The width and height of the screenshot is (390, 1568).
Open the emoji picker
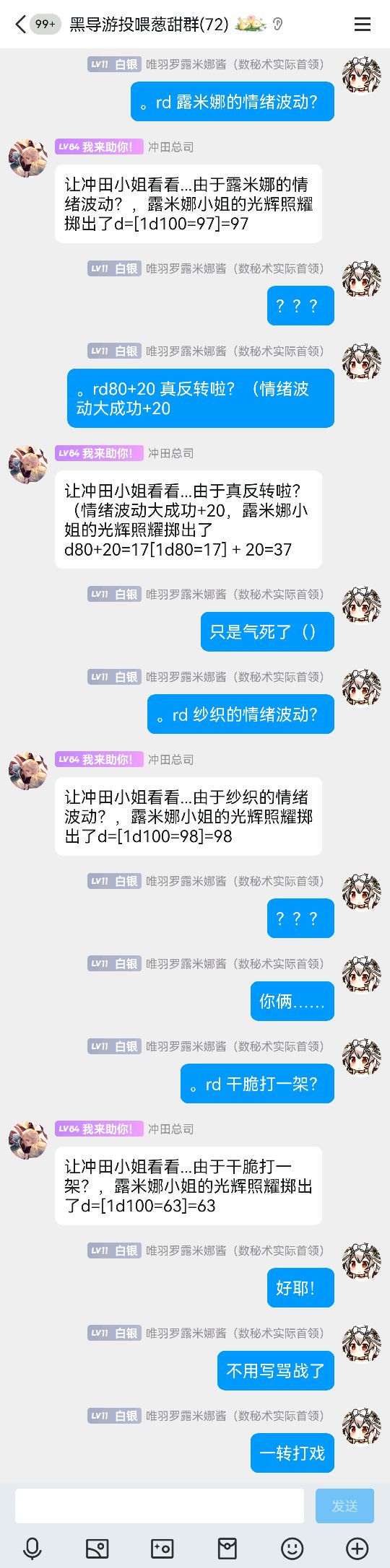point(292,1548)
